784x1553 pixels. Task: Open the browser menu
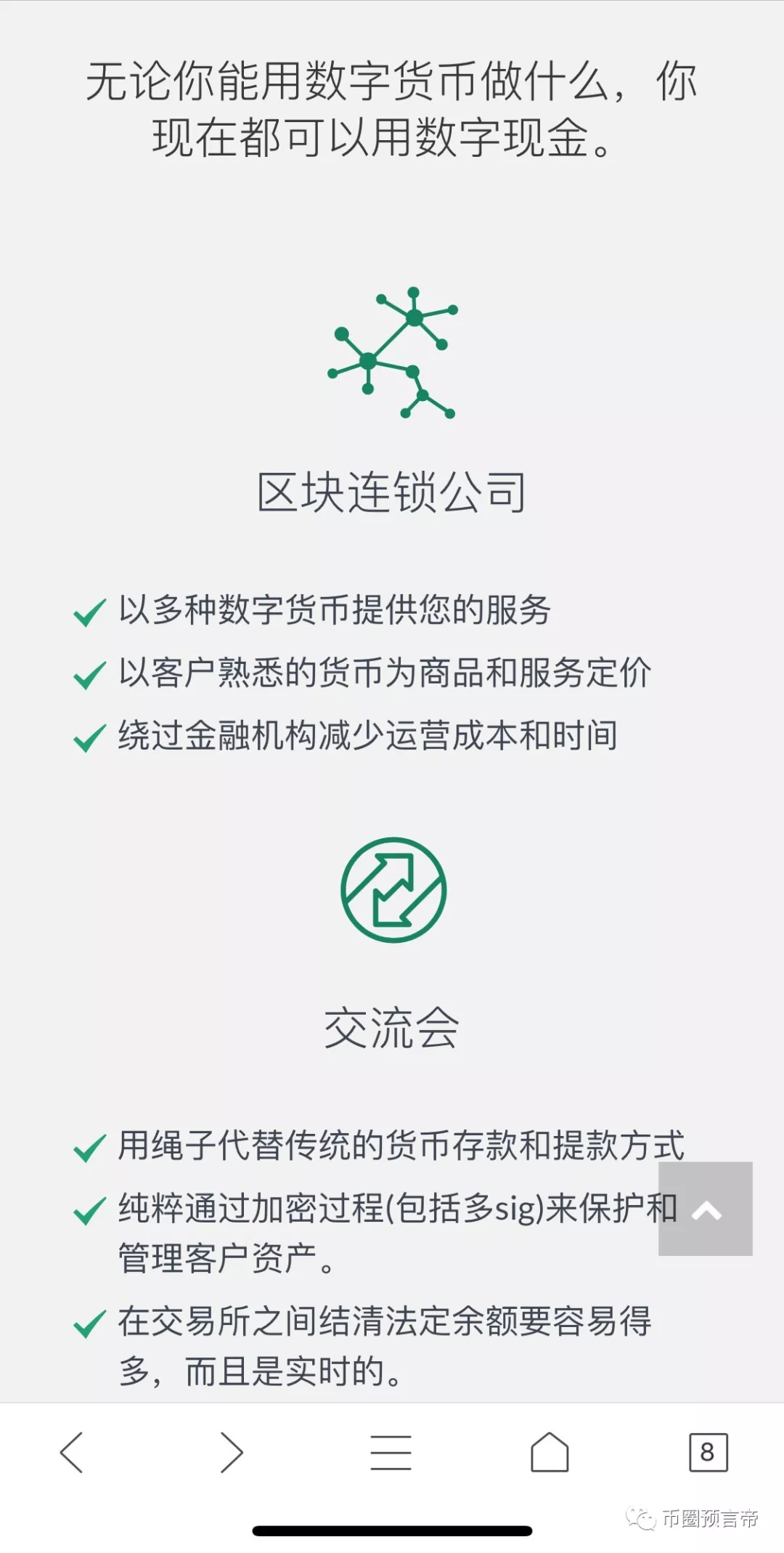391,1452
